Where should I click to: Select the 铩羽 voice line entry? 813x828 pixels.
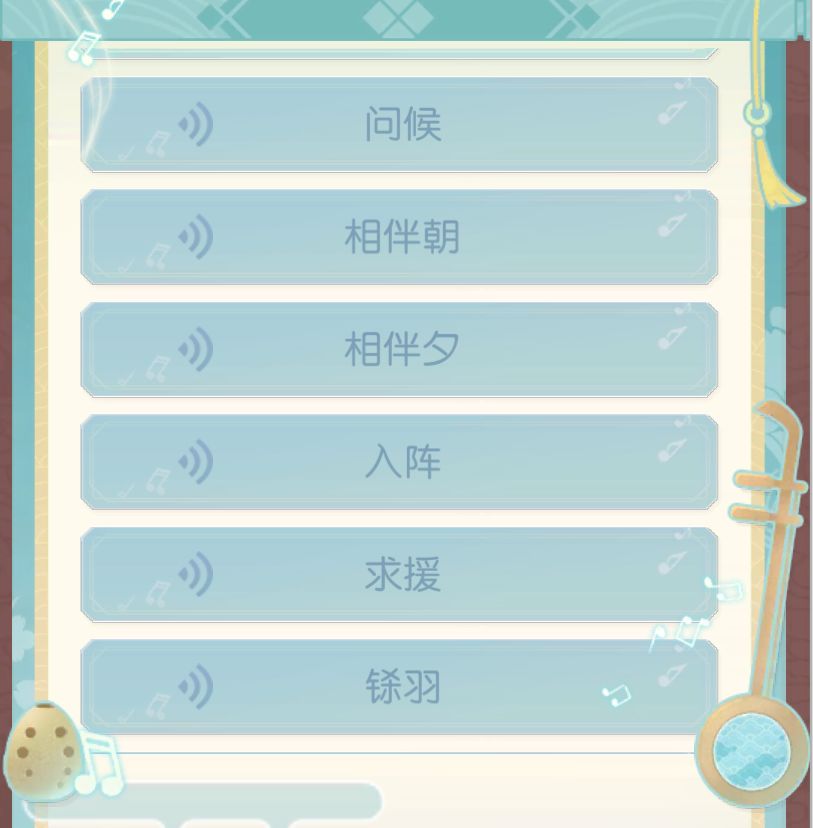(400, 686)
